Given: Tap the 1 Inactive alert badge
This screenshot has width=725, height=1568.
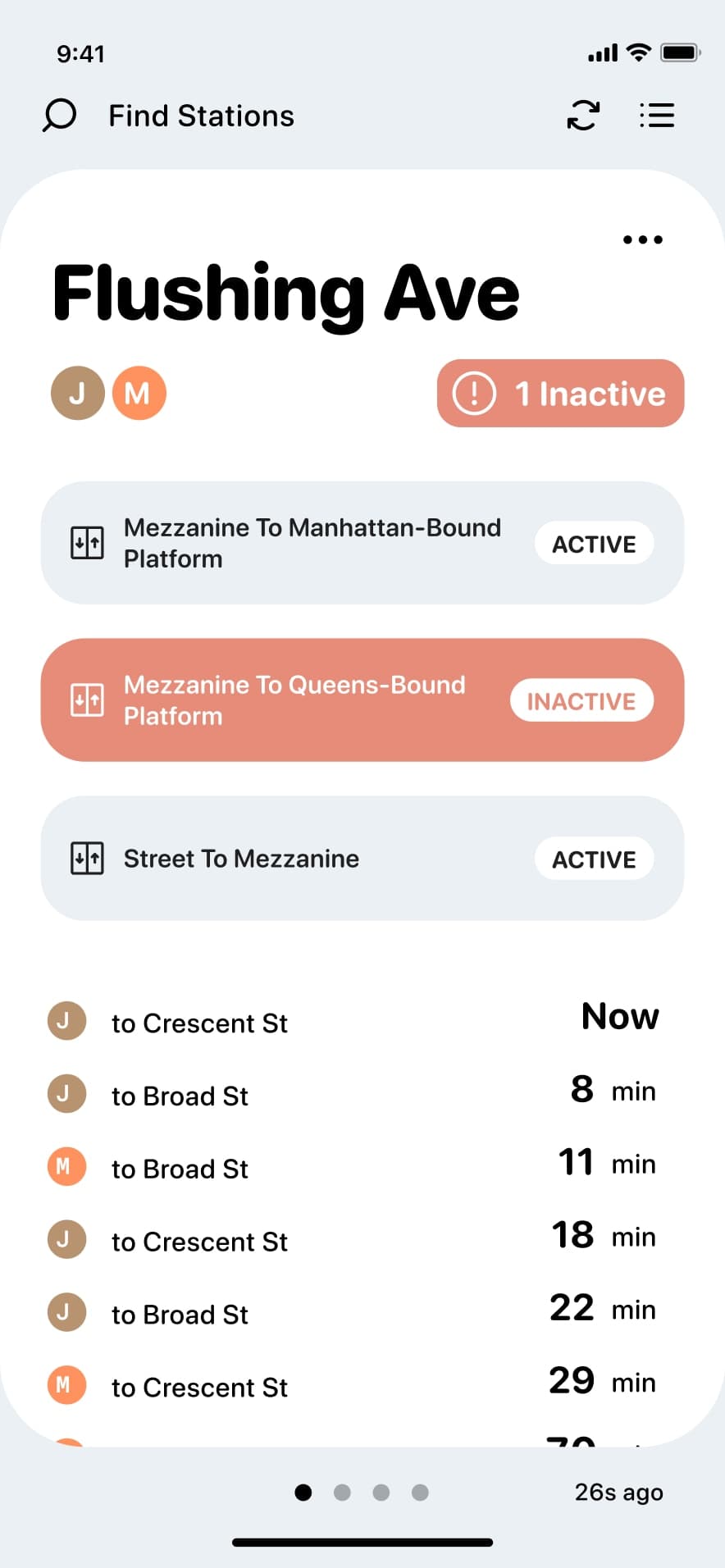Looking at the screenshot, I should [x=560, y=394].
